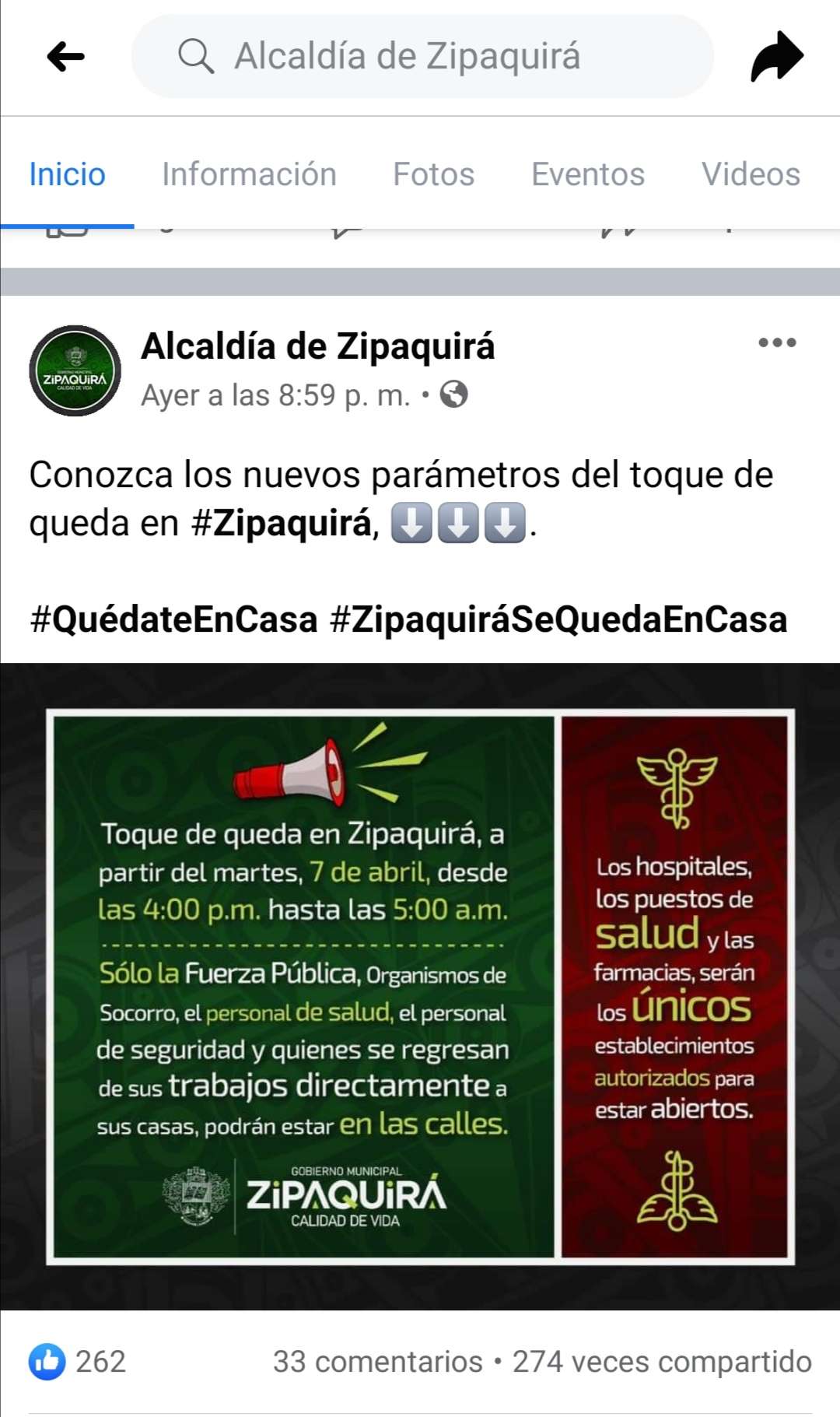This screenshot has width=840, height=1417.
Task: Select the Eventos tab
Action: 587,174
